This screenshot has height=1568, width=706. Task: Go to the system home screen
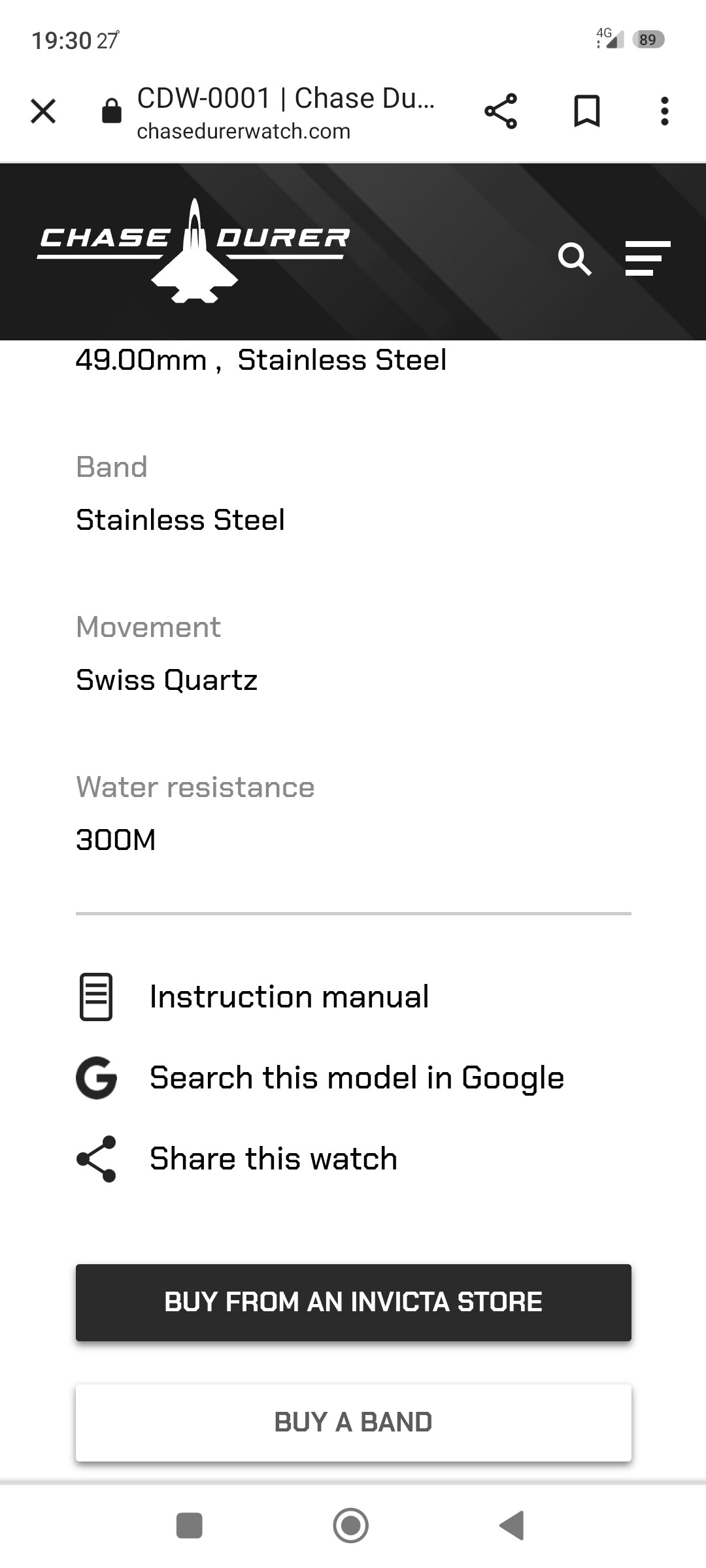pyautogui.click(x=351, y=1526)
